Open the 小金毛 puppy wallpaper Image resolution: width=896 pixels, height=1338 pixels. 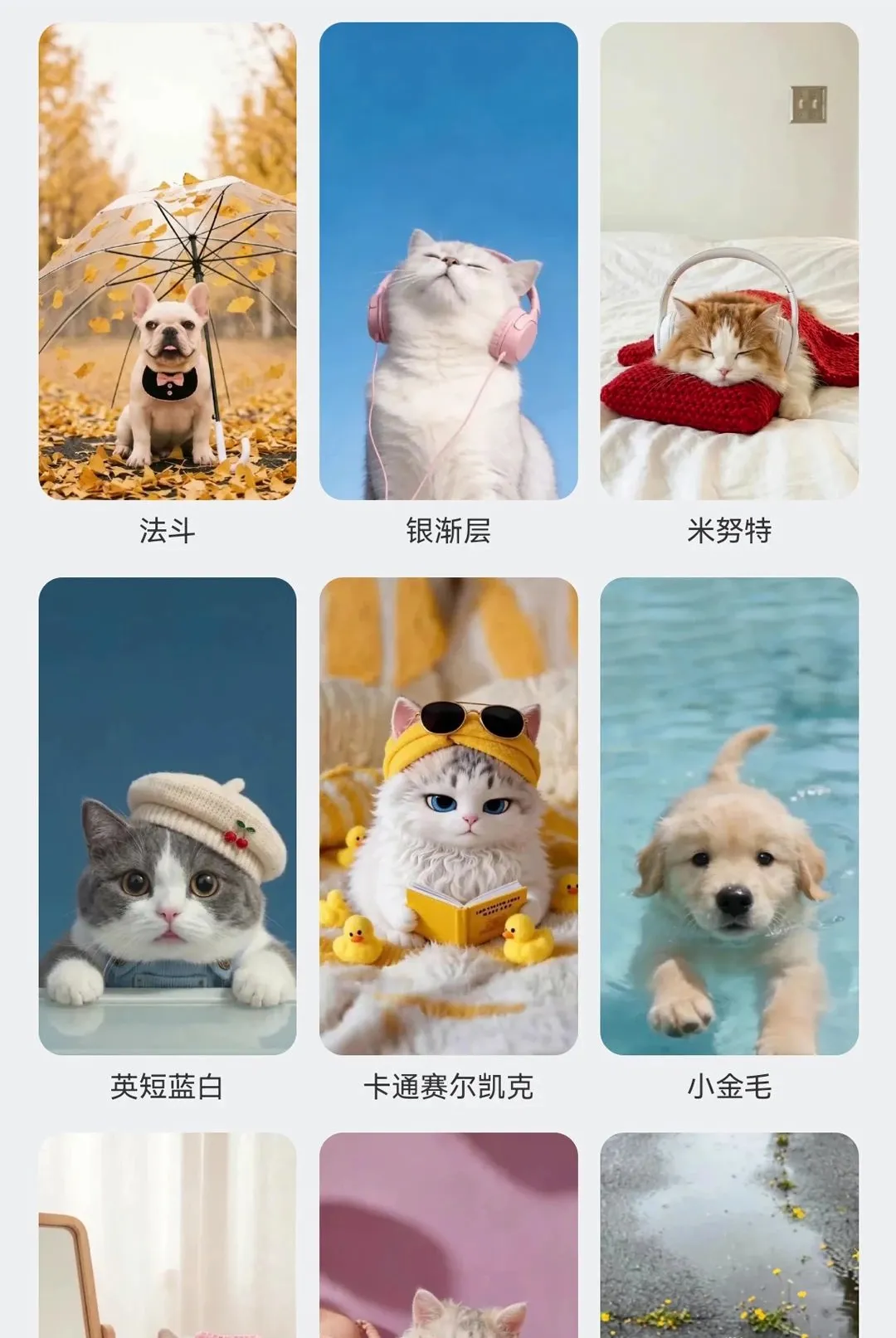tap(729, 816)
